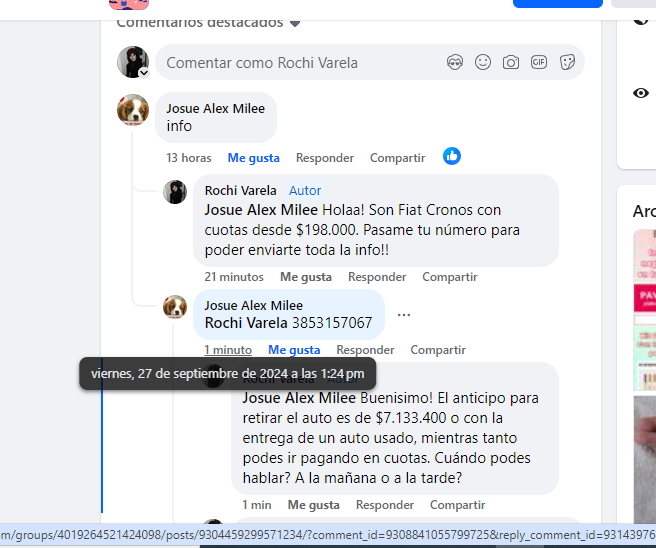Reply to Rochi Varela's Fiat Cronos comment
Screen dimensions: 656x548
[x=377, y=277]
